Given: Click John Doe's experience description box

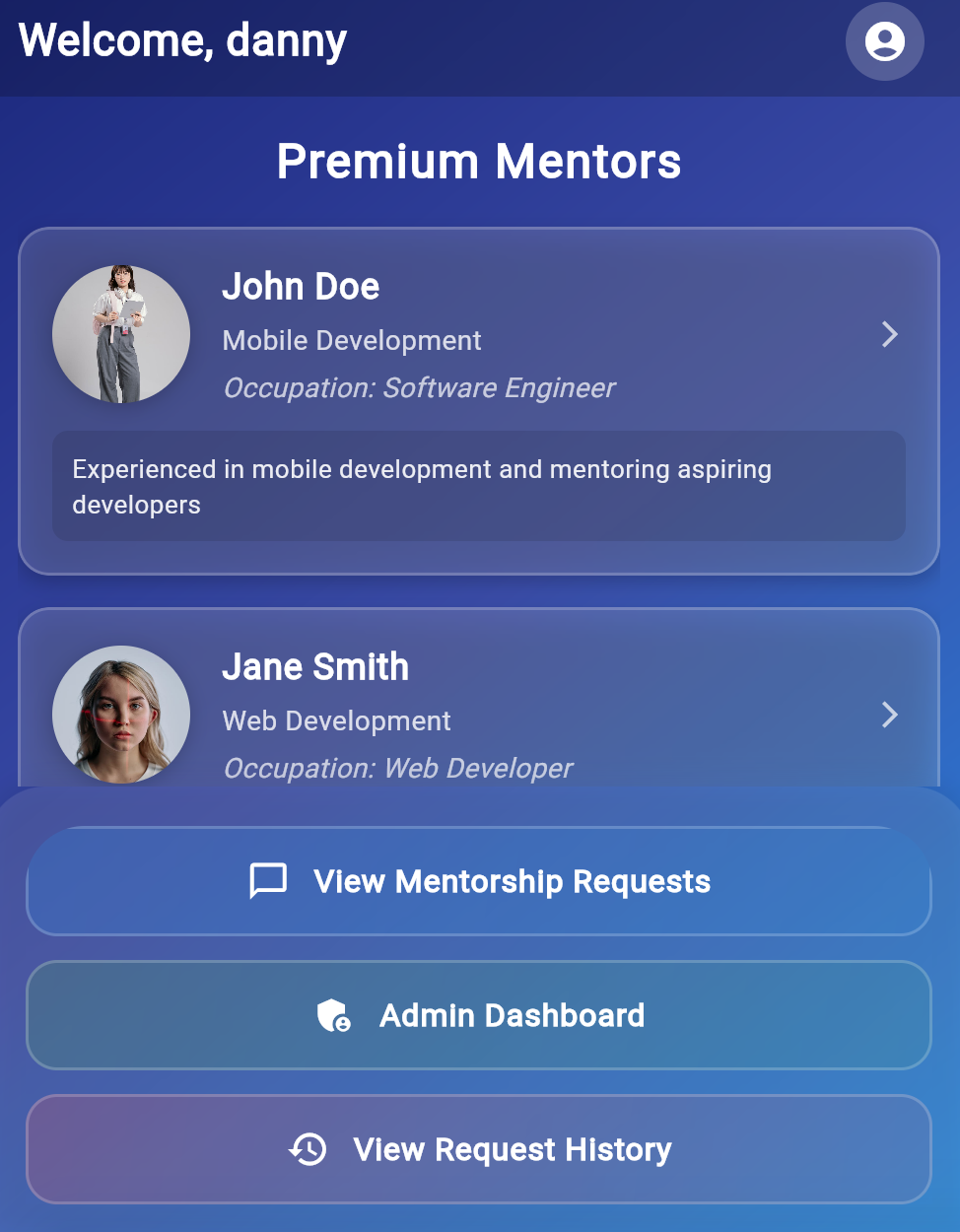Looking at the screenshot, I should 479,486.
